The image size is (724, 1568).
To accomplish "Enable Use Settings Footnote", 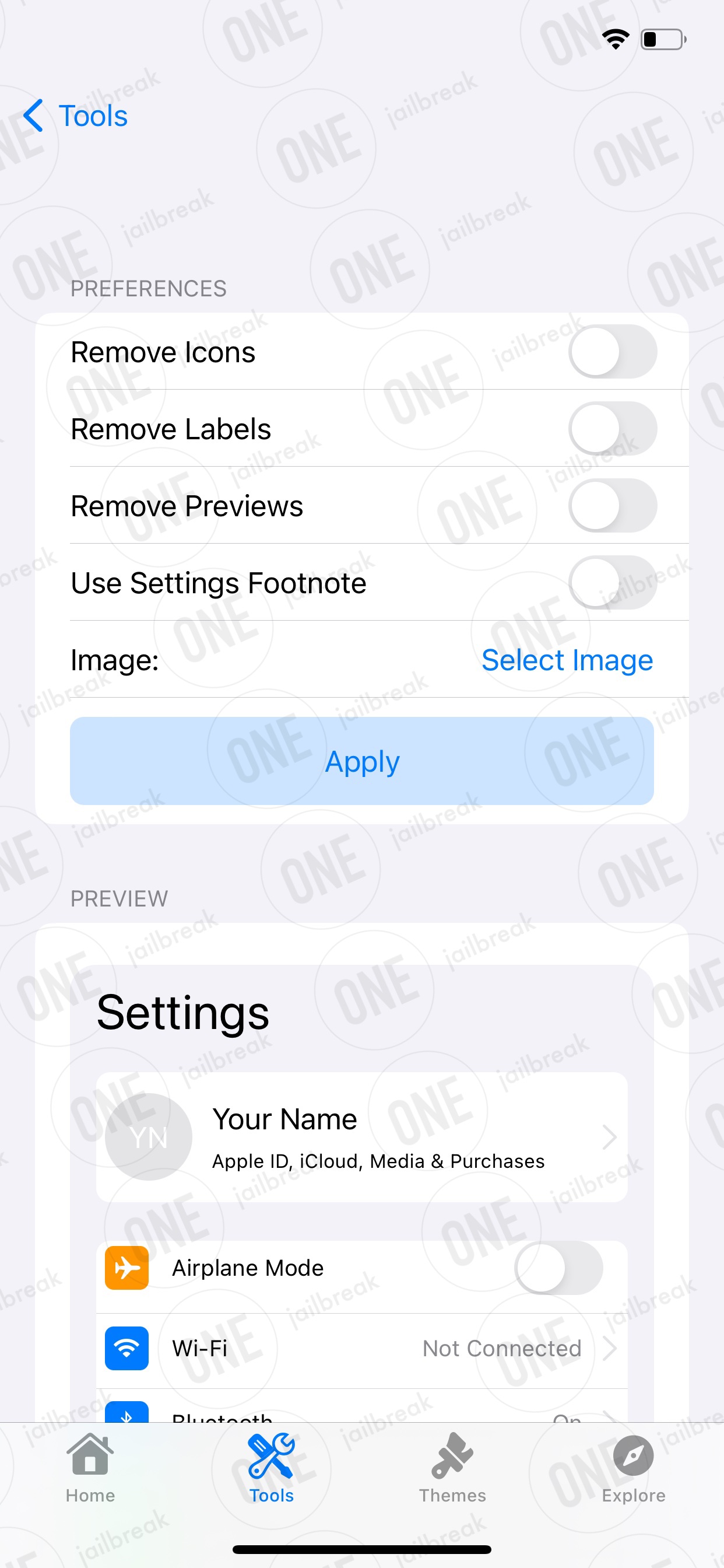I will coord(612,583).
